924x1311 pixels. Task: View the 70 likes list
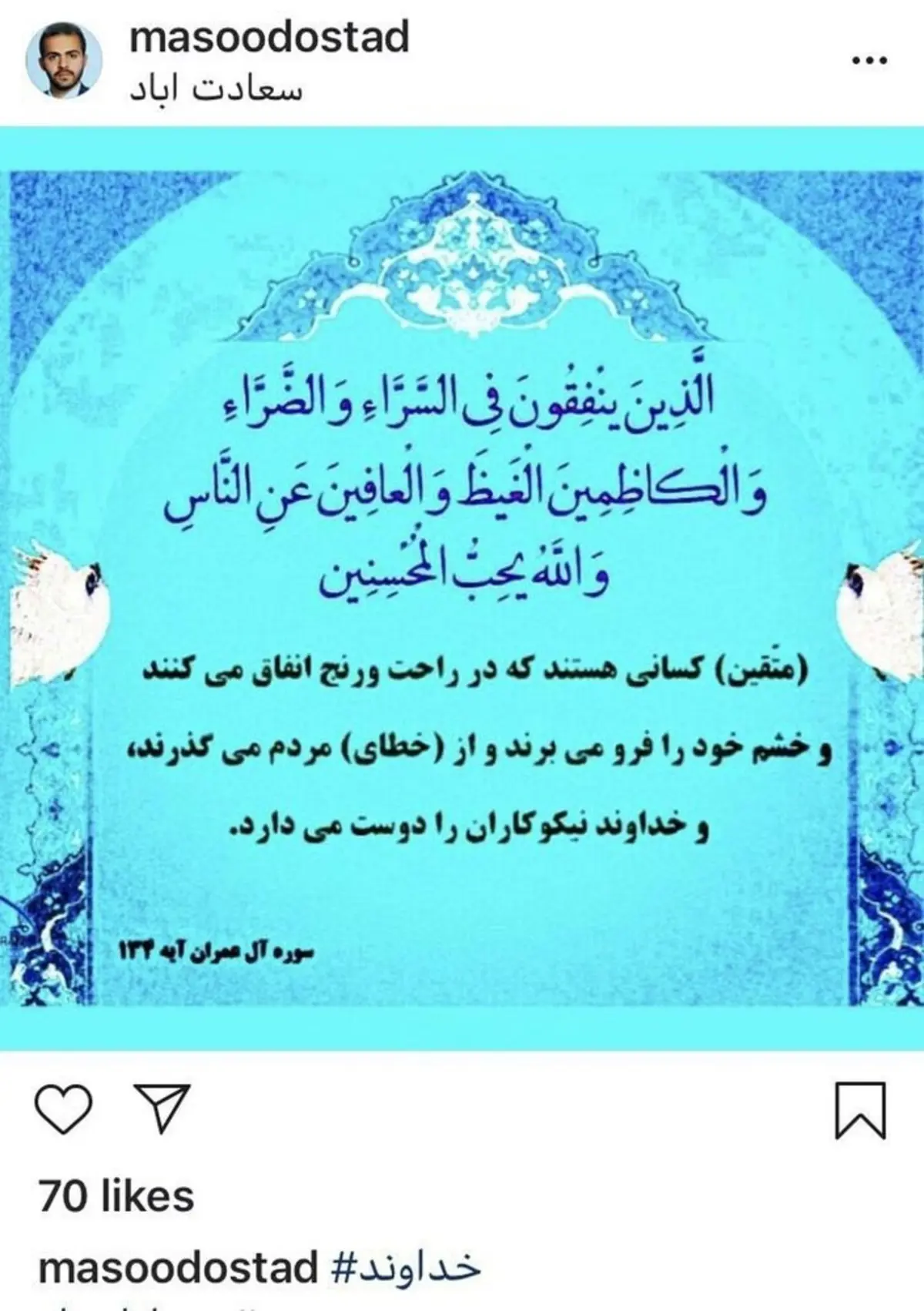[x=116, y=1196]
